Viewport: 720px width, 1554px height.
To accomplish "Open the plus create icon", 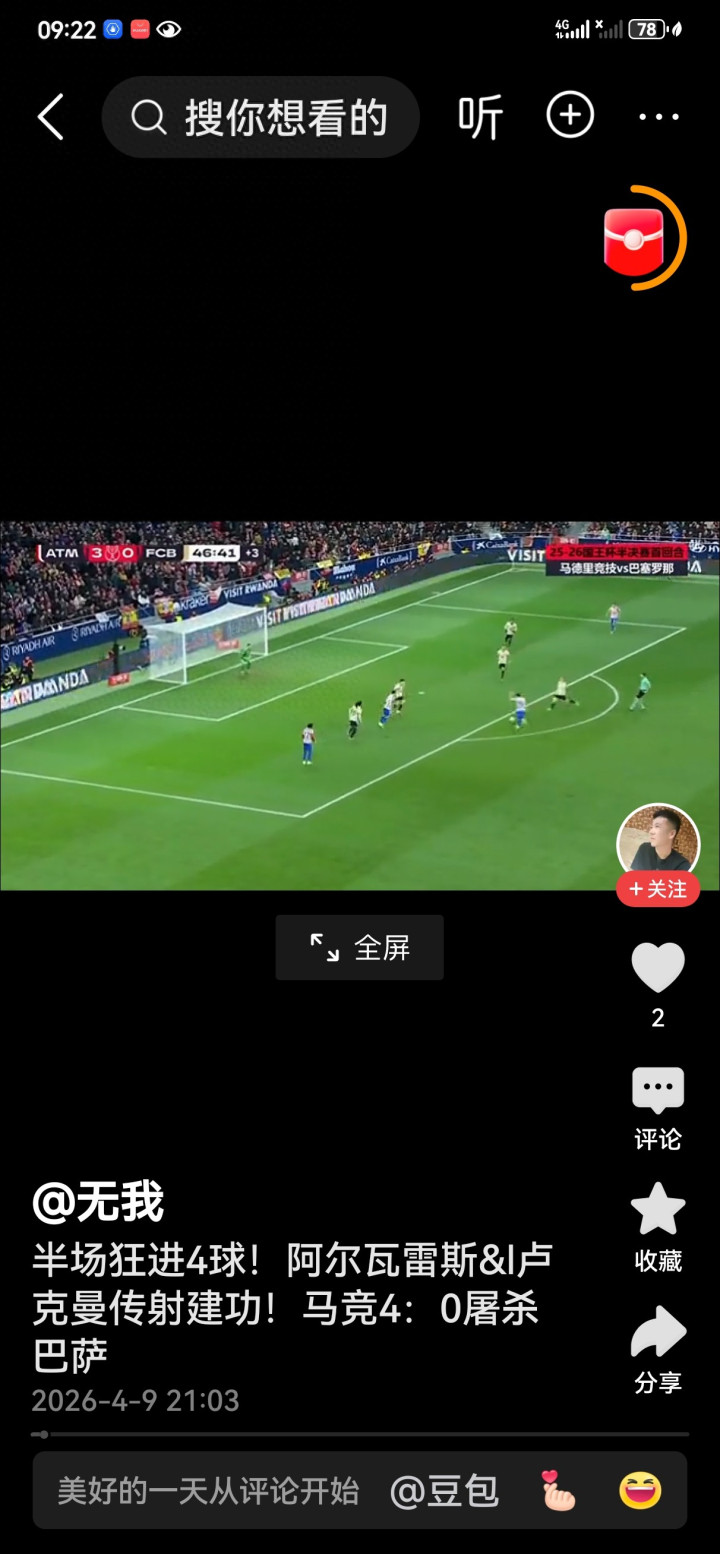I will (x=570, y=116).
